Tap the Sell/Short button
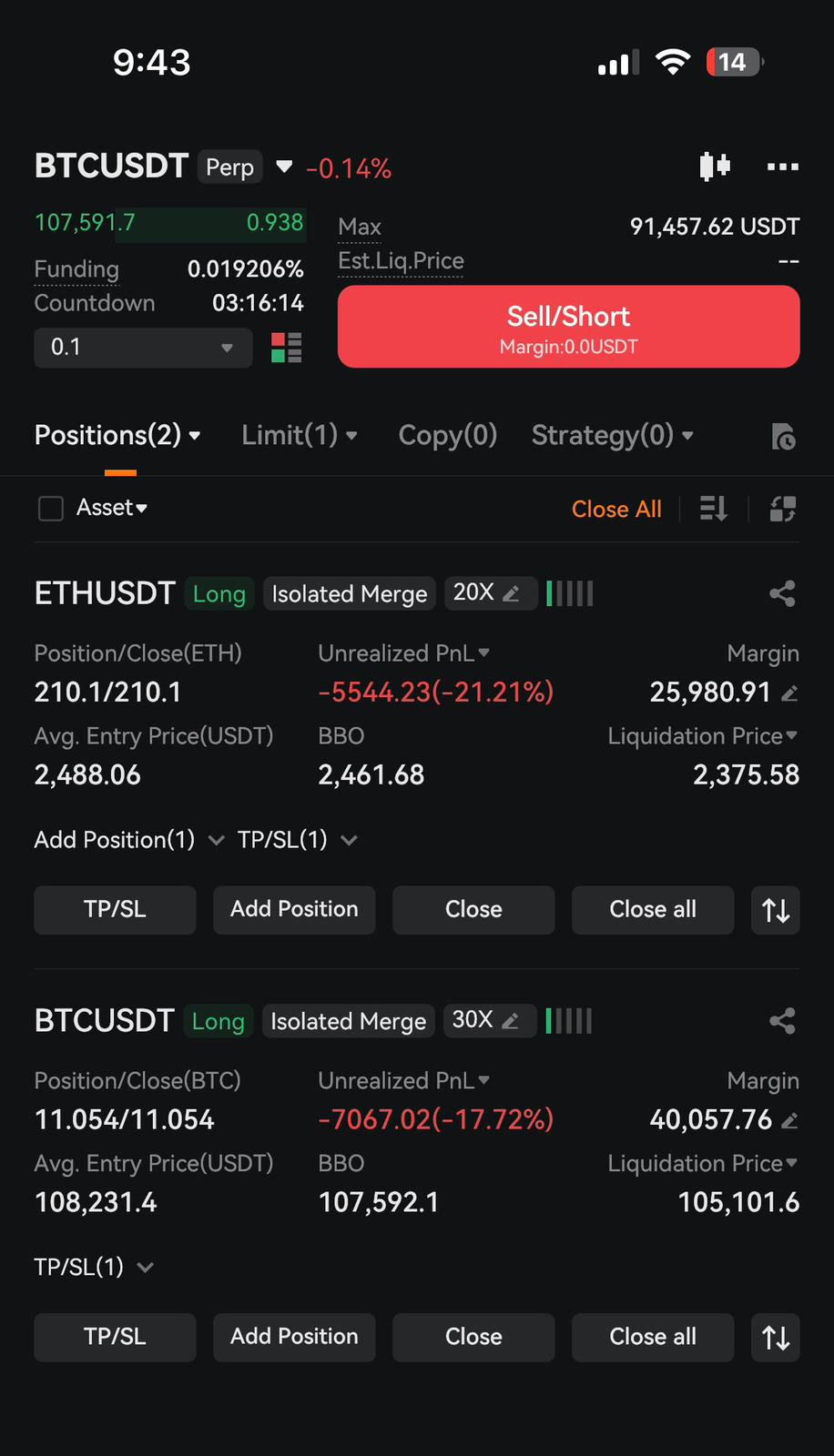Viewport: 834px width, 1456px height. (568, 327)
